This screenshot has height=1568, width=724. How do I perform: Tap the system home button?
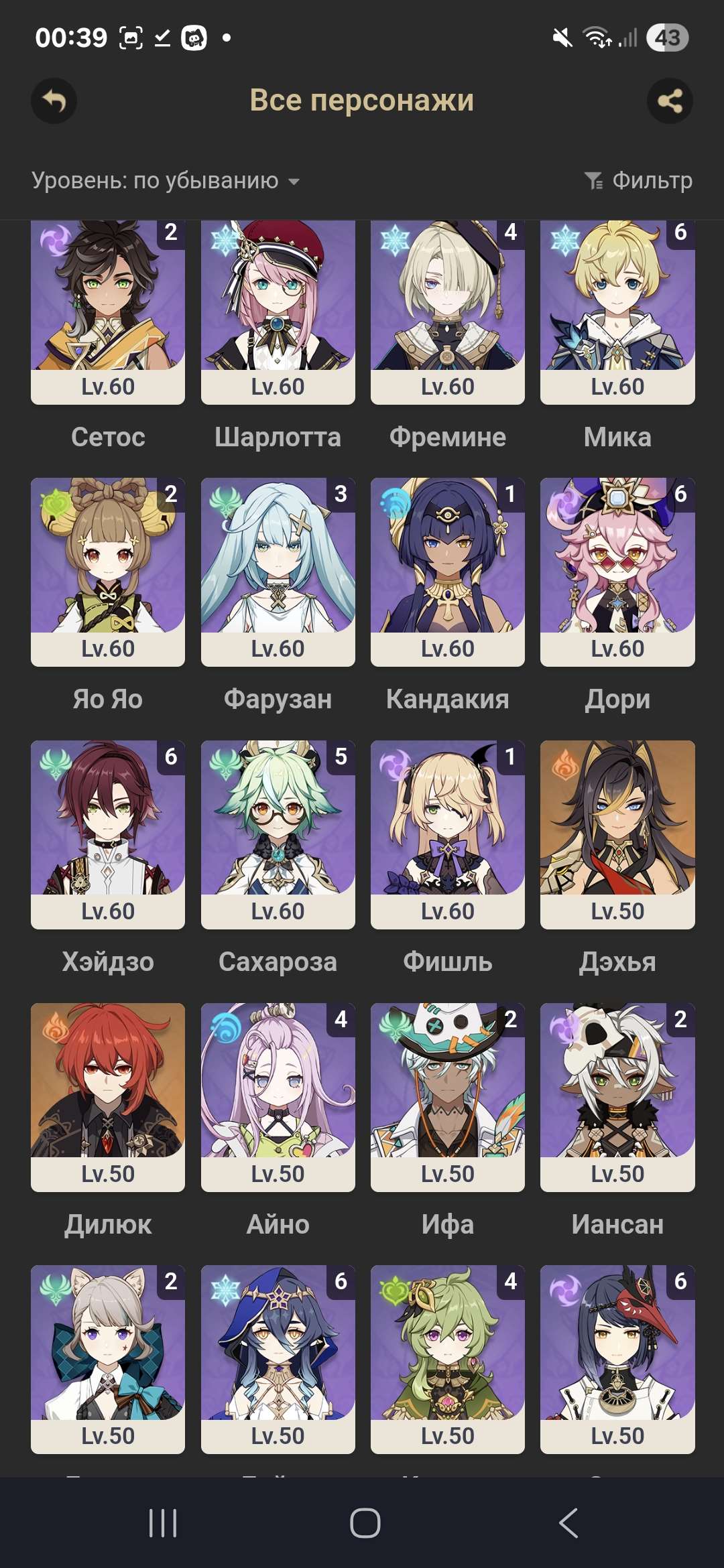pyautogui.click(x=365, y=1522)
